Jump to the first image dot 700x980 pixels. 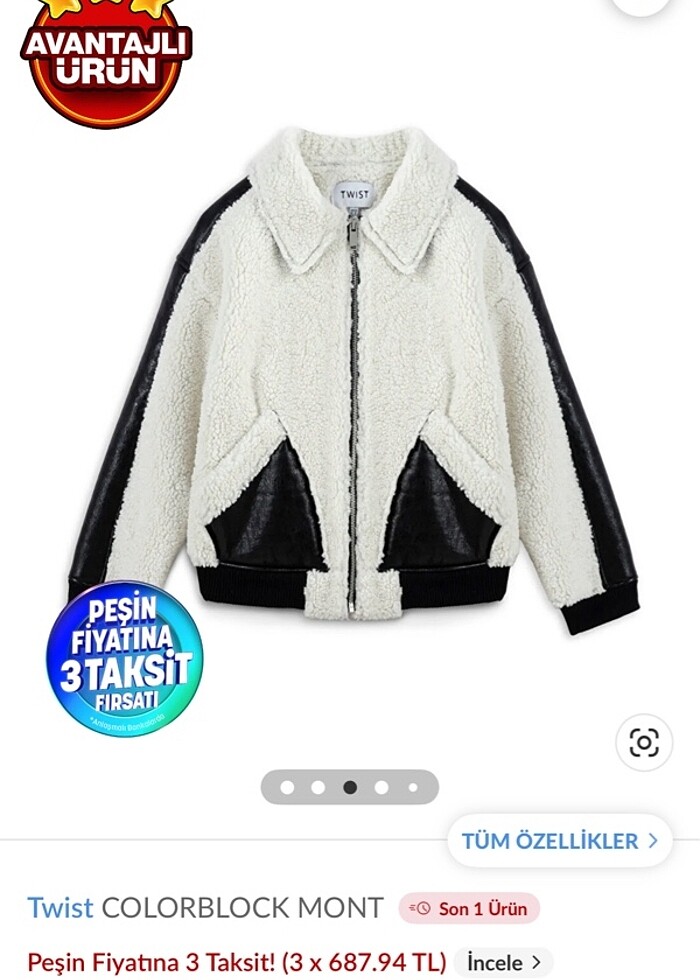(287, 787)
